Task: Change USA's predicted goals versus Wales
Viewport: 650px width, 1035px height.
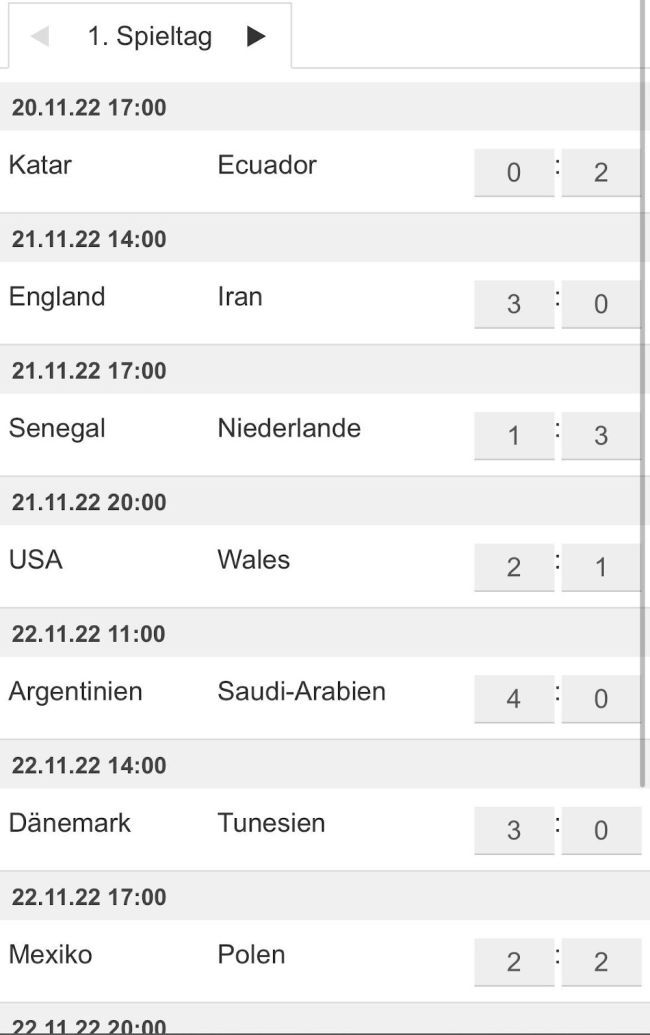Action: point(513,567)
